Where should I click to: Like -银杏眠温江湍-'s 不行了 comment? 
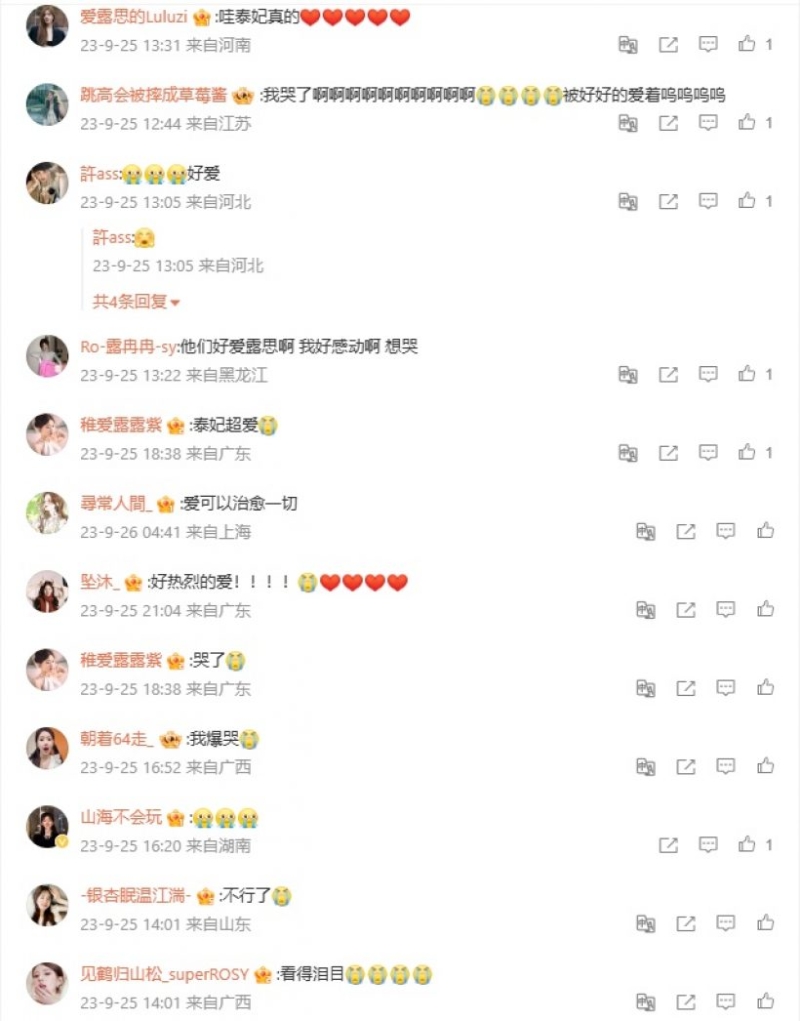pyautogui.click(x=766, y=923)
